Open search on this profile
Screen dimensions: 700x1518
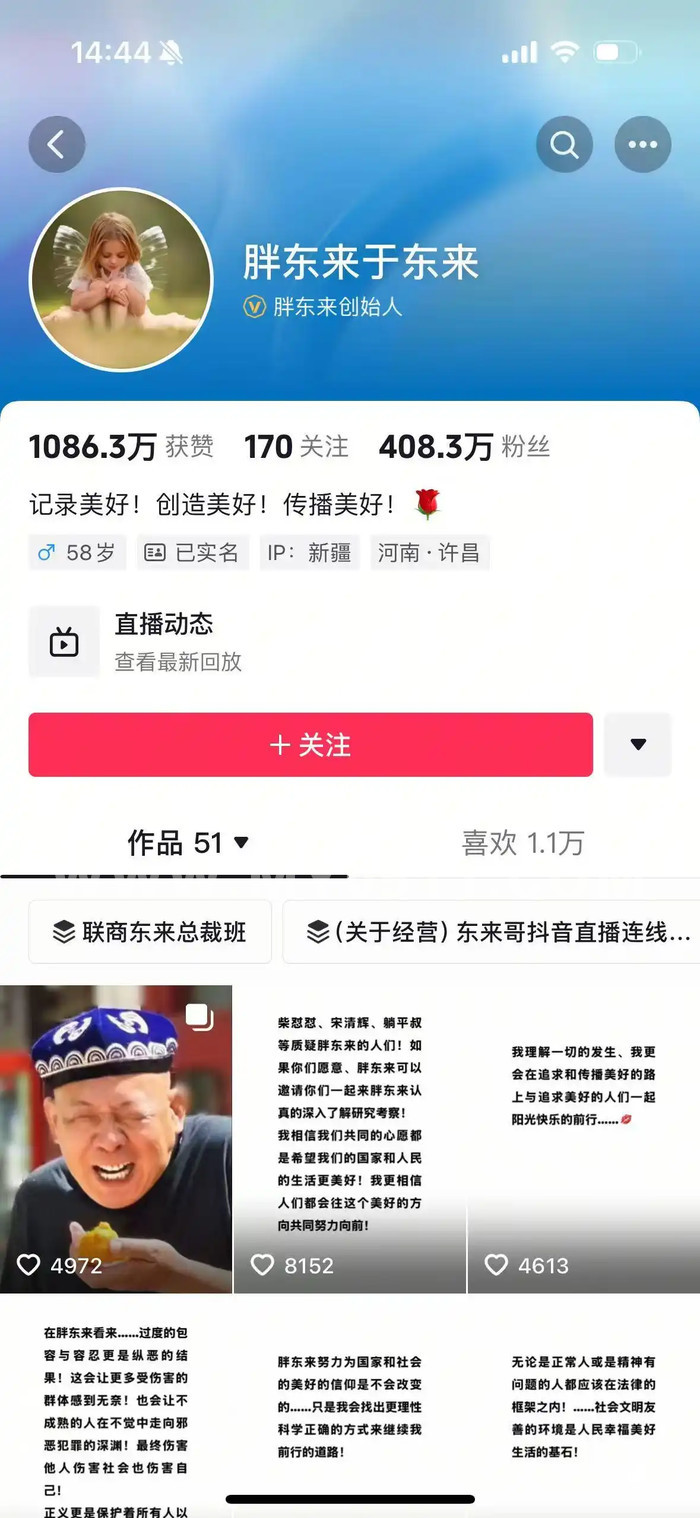click(x=564, y=145)
